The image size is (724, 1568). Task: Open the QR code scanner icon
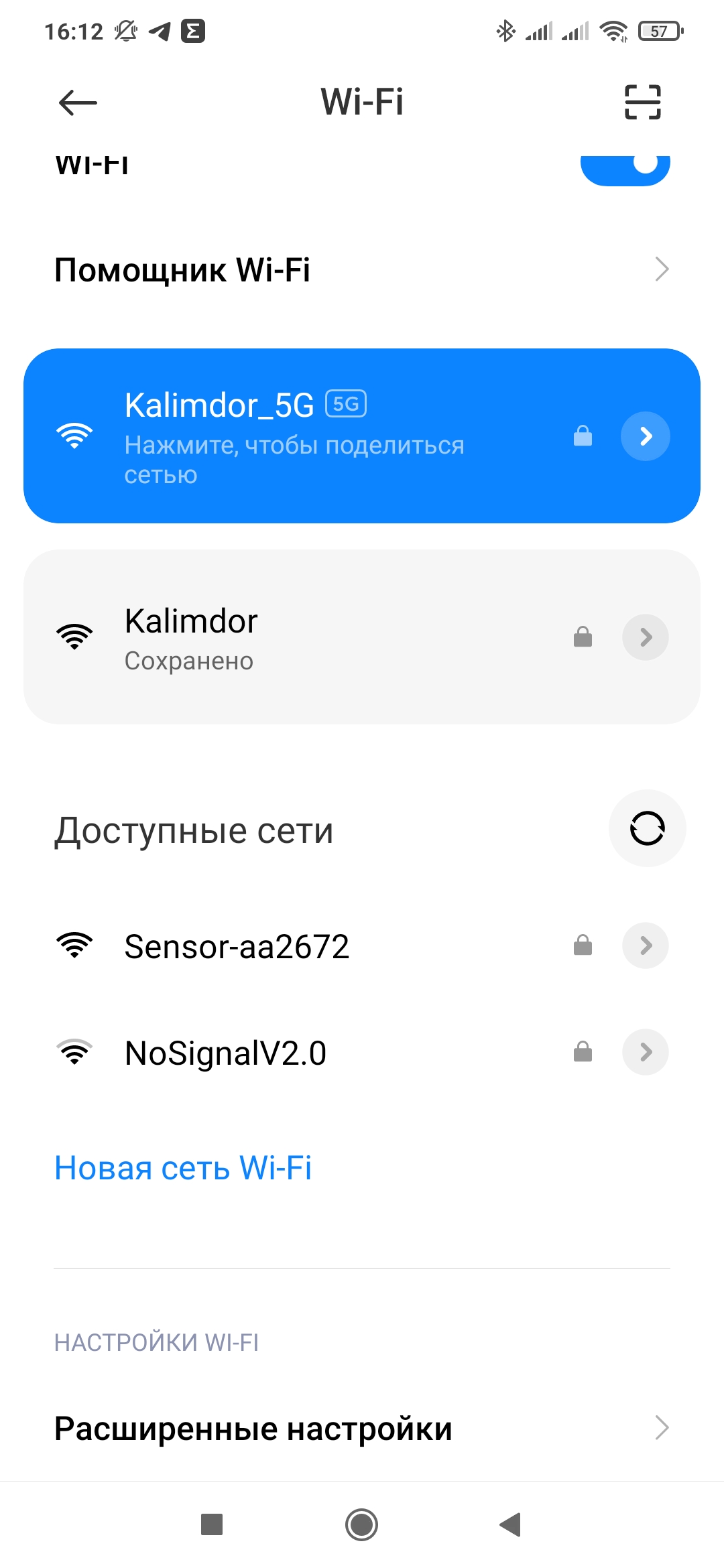coord(642,103)
